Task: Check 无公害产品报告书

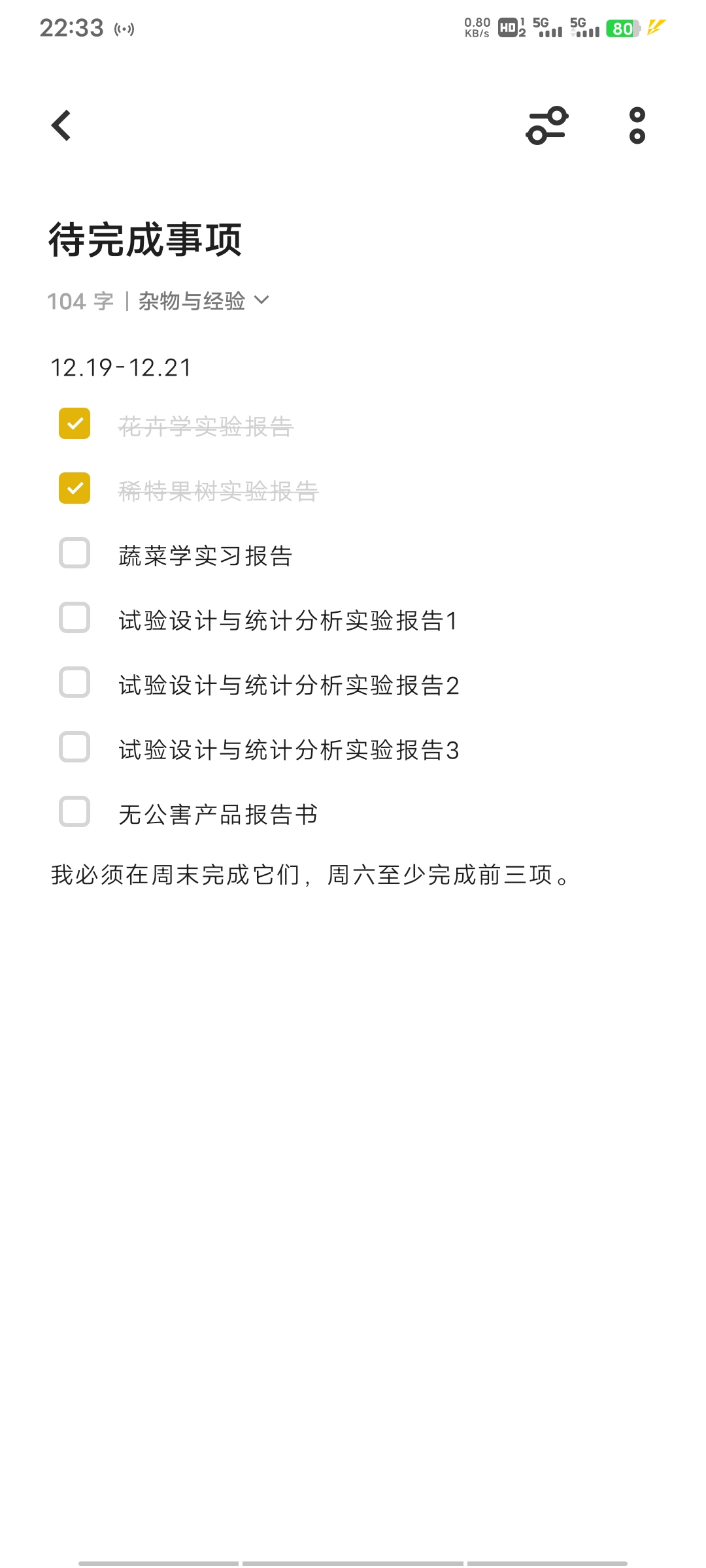Action: (75, 812)
